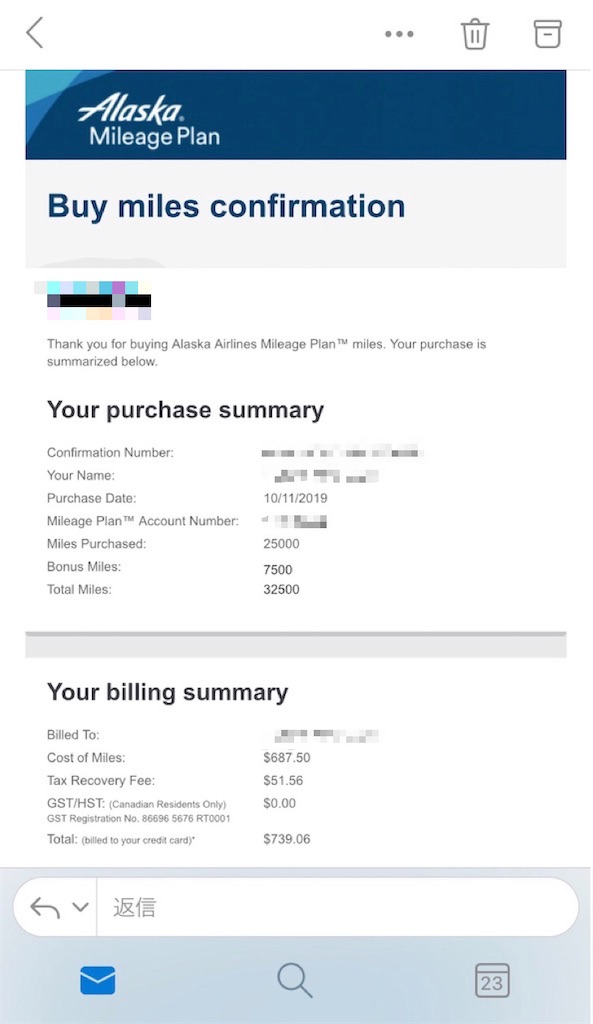Switch to the Mail tab
Image resolution: width=593 pixels, height=1024 pixels.
tap(98, 980)
